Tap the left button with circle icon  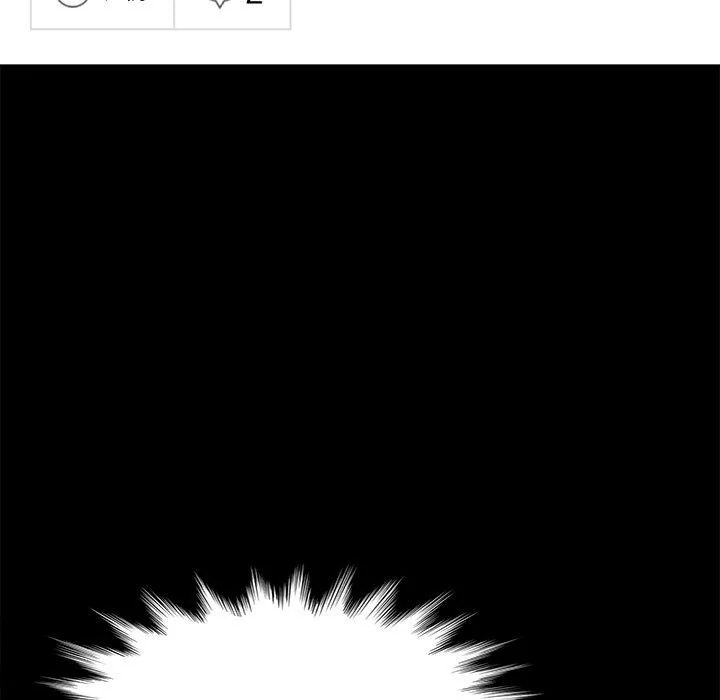(102, 8)
